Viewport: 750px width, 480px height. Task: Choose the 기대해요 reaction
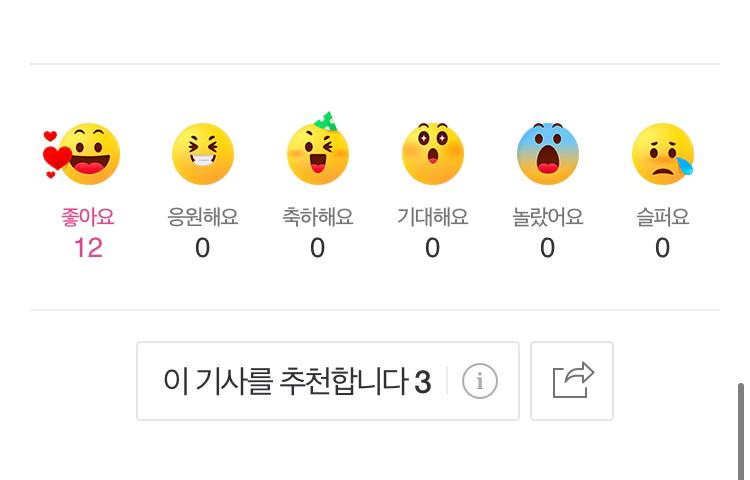432,156
